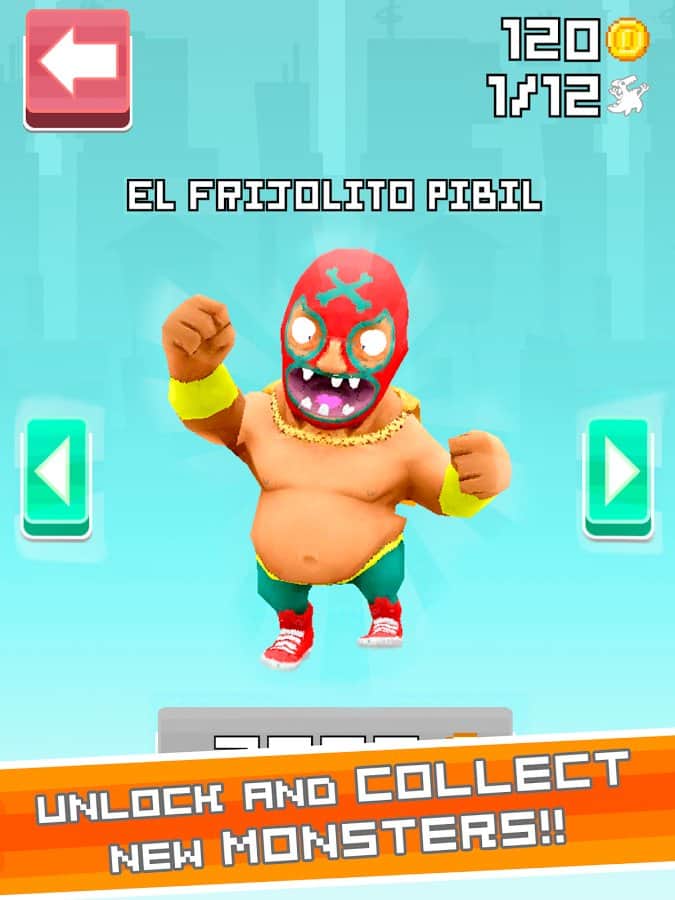Show the previous monster character
This screenshot has width=675, height=900.
tap(57, 475)
